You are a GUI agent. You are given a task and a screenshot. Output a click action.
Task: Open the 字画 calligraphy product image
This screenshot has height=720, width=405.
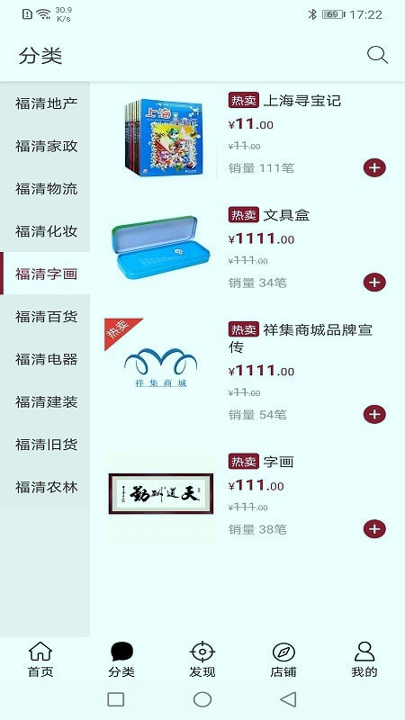161,494
